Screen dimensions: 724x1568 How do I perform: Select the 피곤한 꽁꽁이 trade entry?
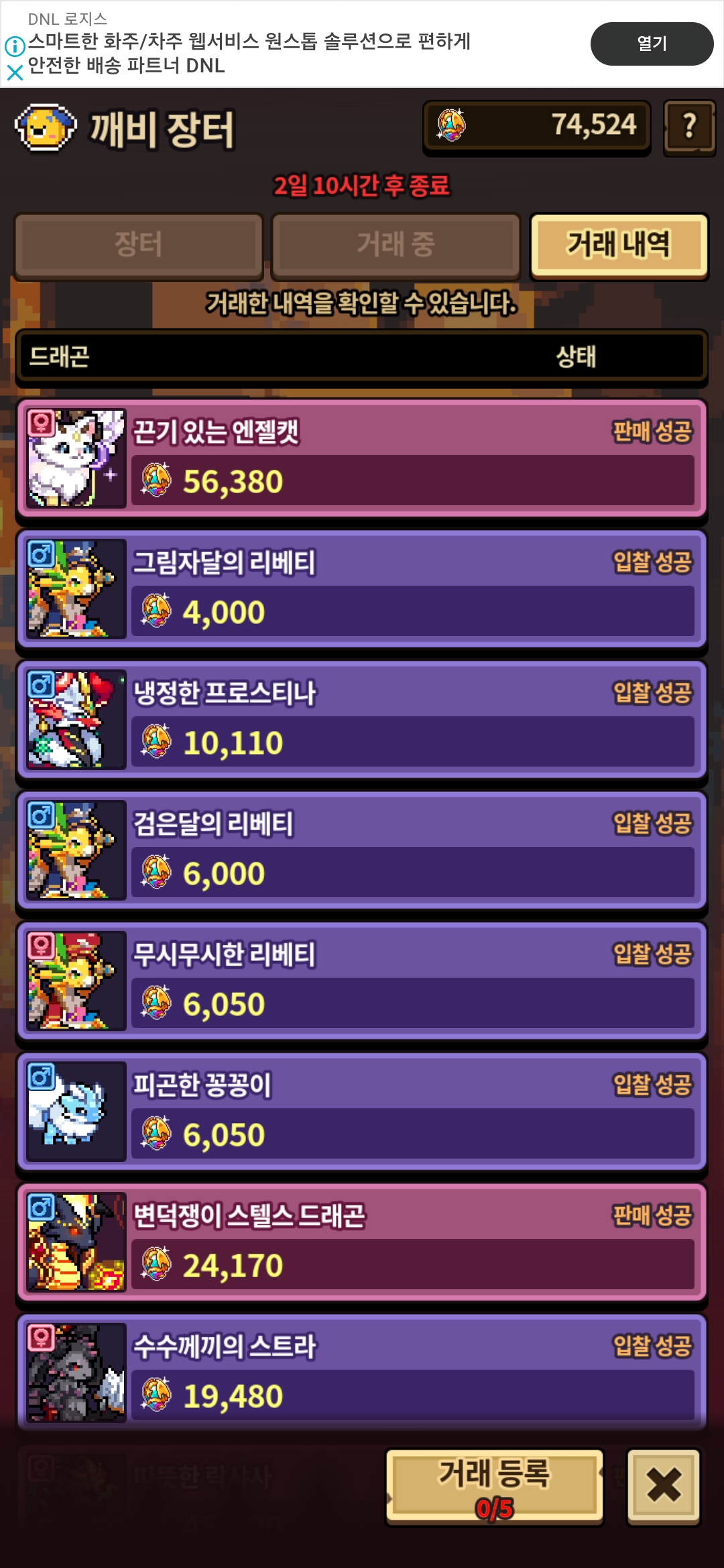point(362,1112)
